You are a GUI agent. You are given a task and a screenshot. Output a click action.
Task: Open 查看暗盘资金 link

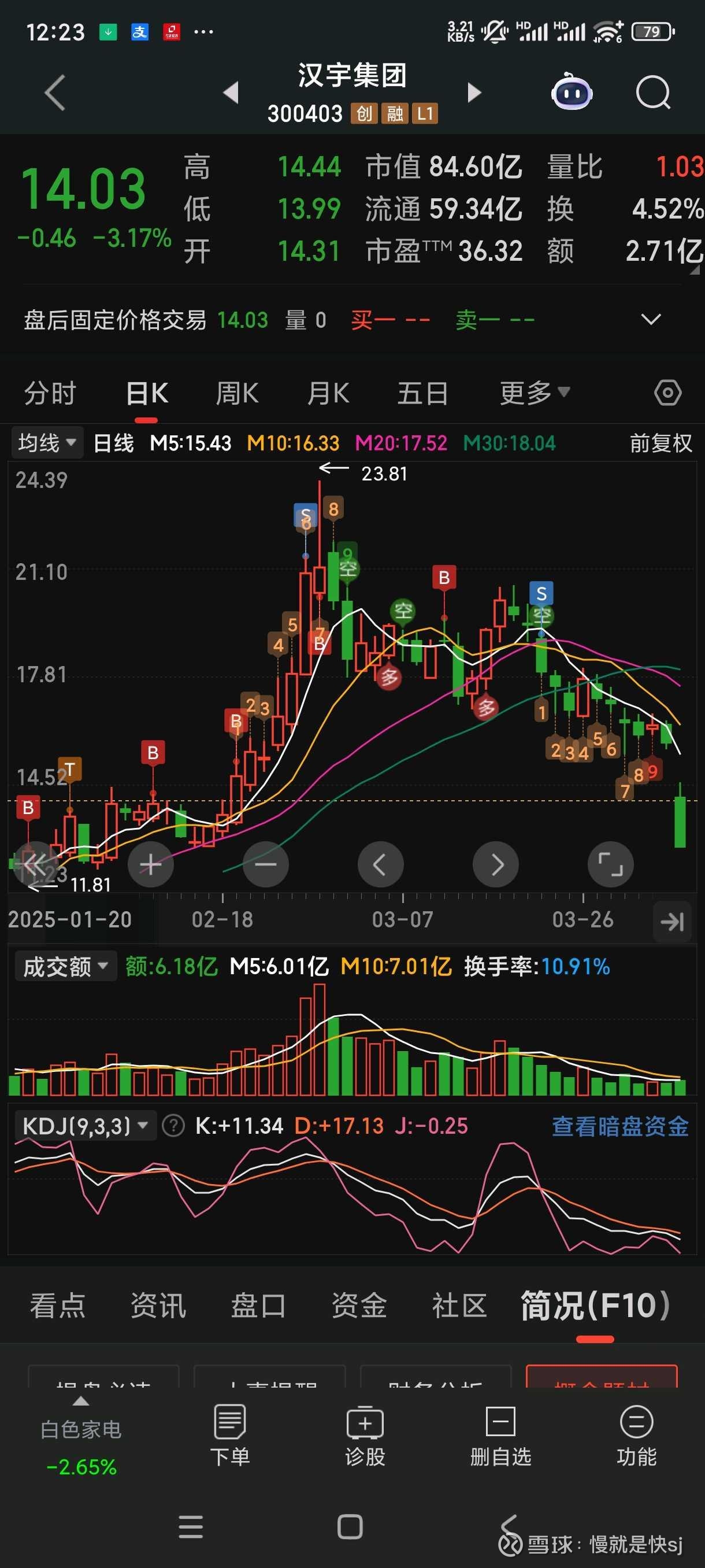click(620, 1127)
